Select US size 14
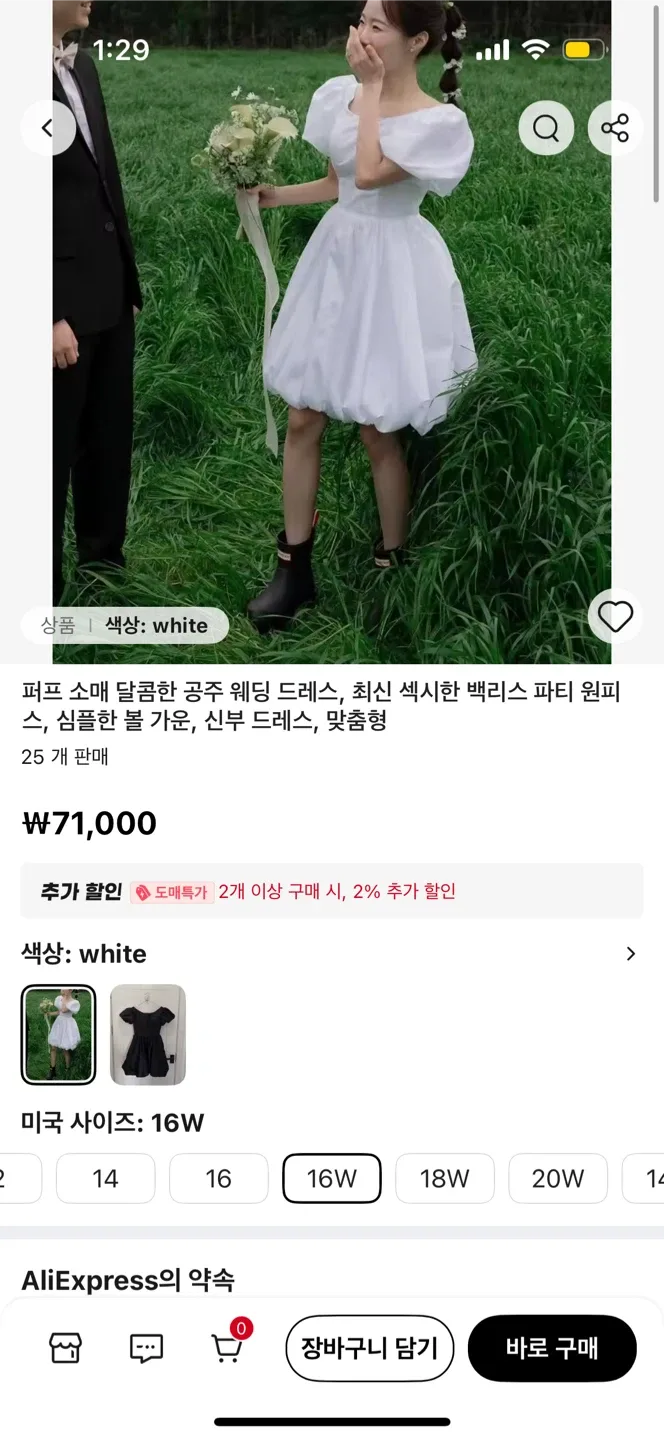Viewport: 664px width, 1440px height. (105, 1178)
